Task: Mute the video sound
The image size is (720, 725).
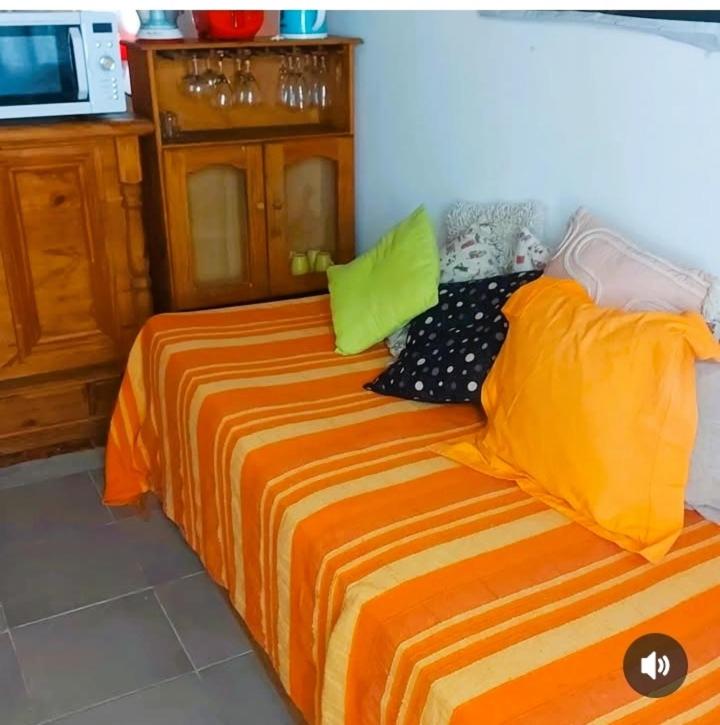Action: pyautogui.click(x=655, y=665)
